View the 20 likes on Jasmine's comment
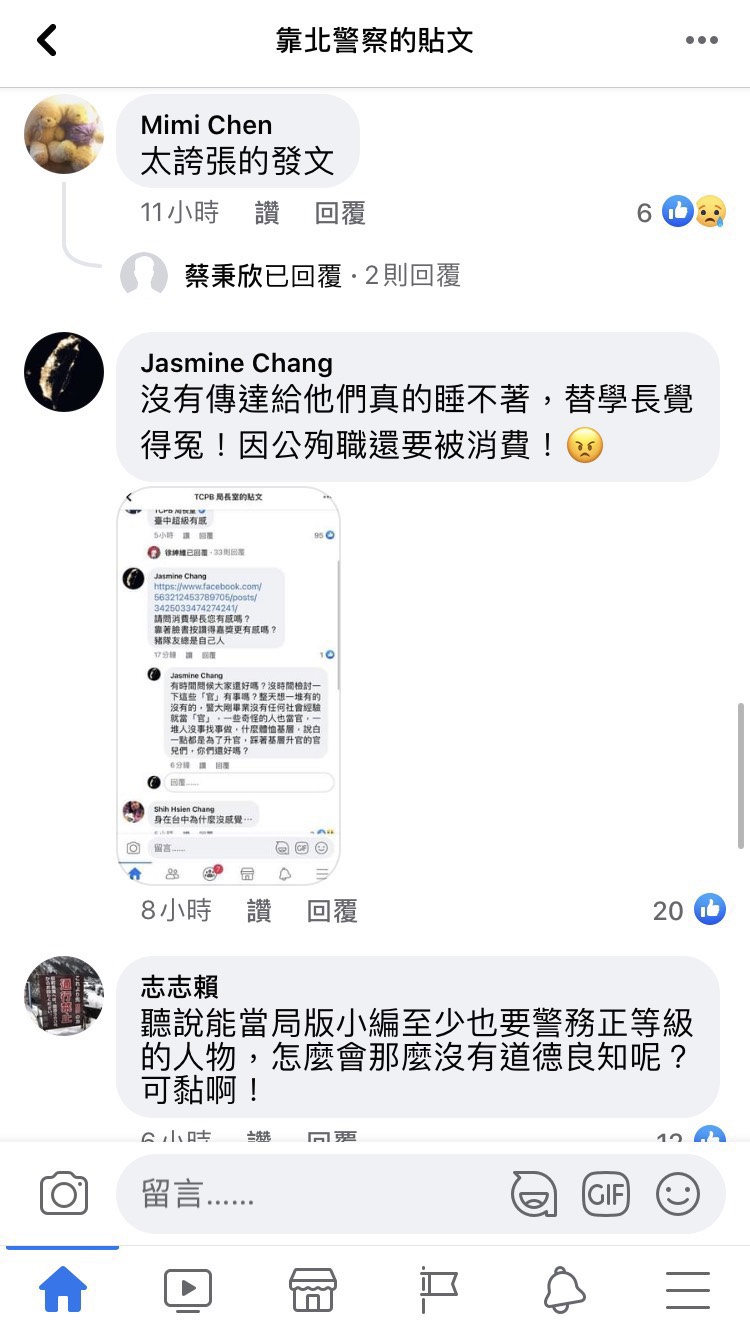Viewport: 750px width, 1334px height. coord(689,910)
